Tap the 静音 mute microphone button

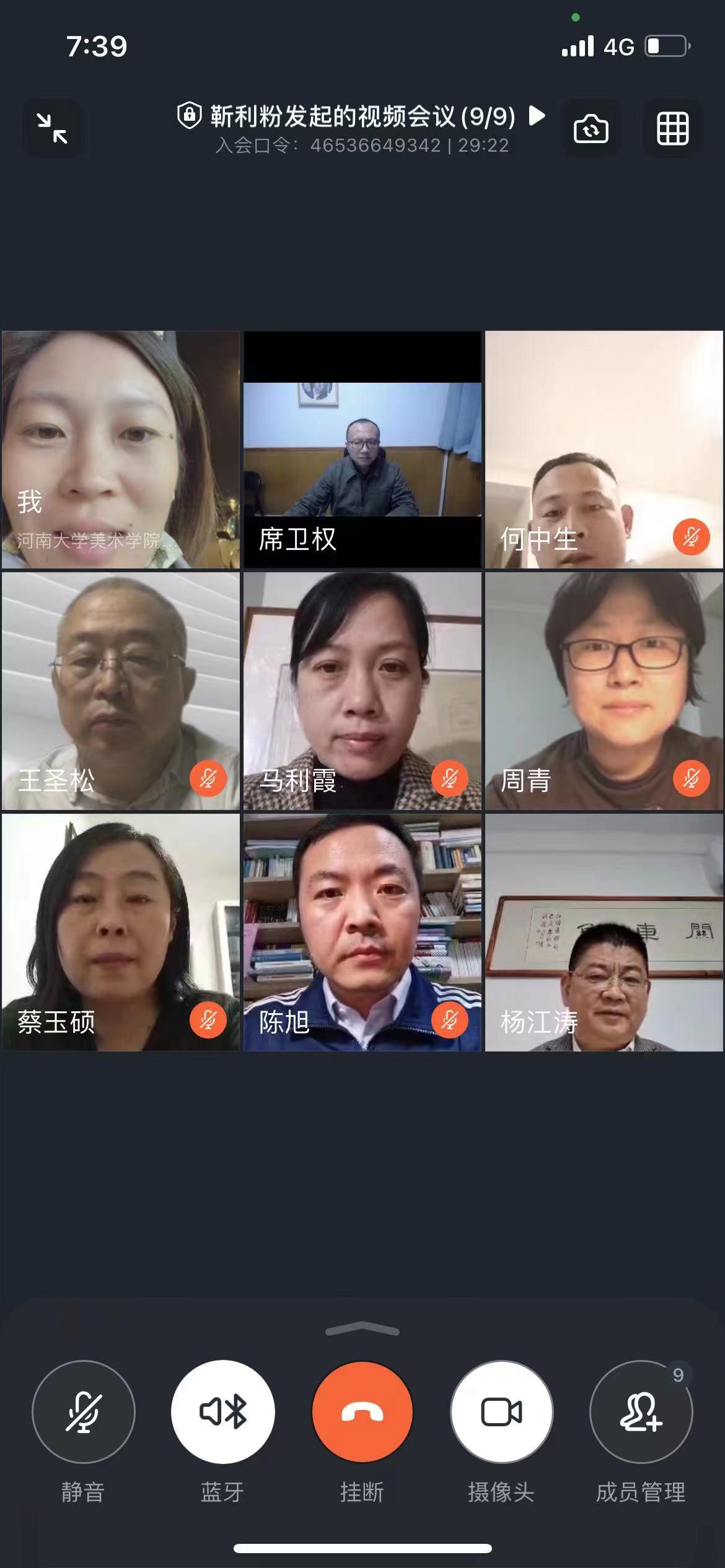[x=83, y=1413]
